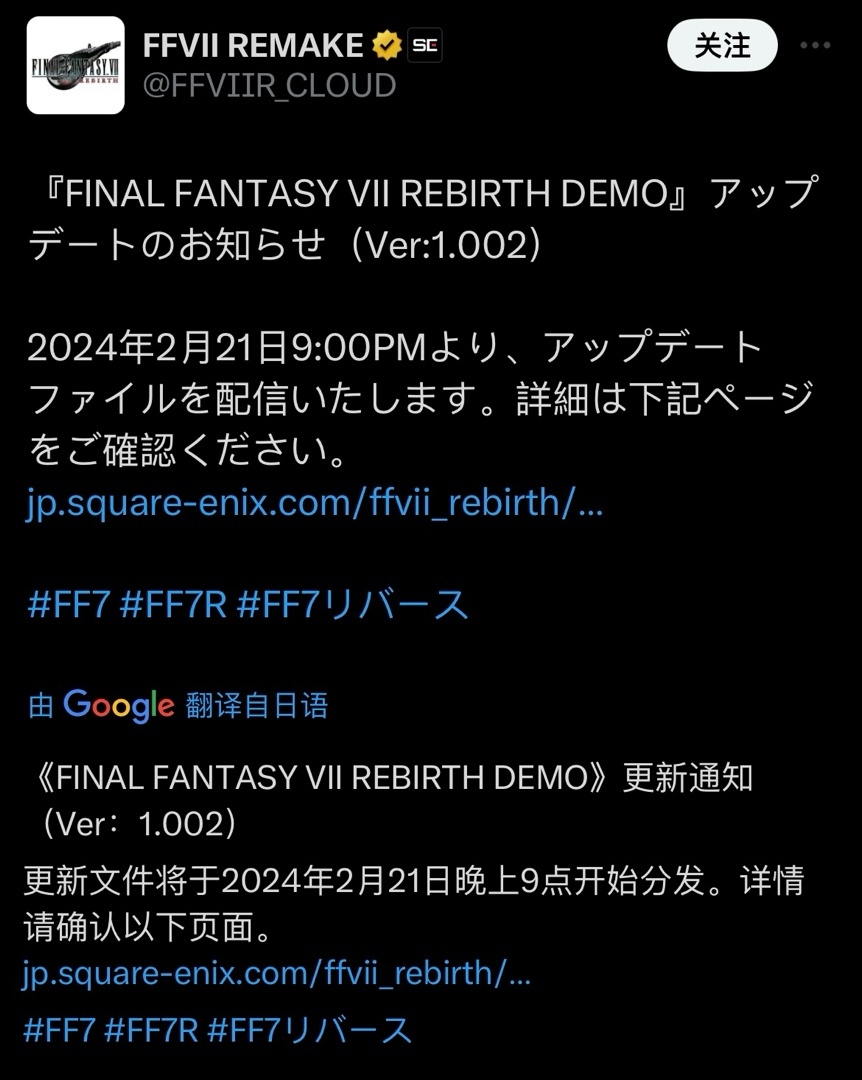862x1080 pixels.
Task: Open the square-enix link in original tweet
Action: 315,503
